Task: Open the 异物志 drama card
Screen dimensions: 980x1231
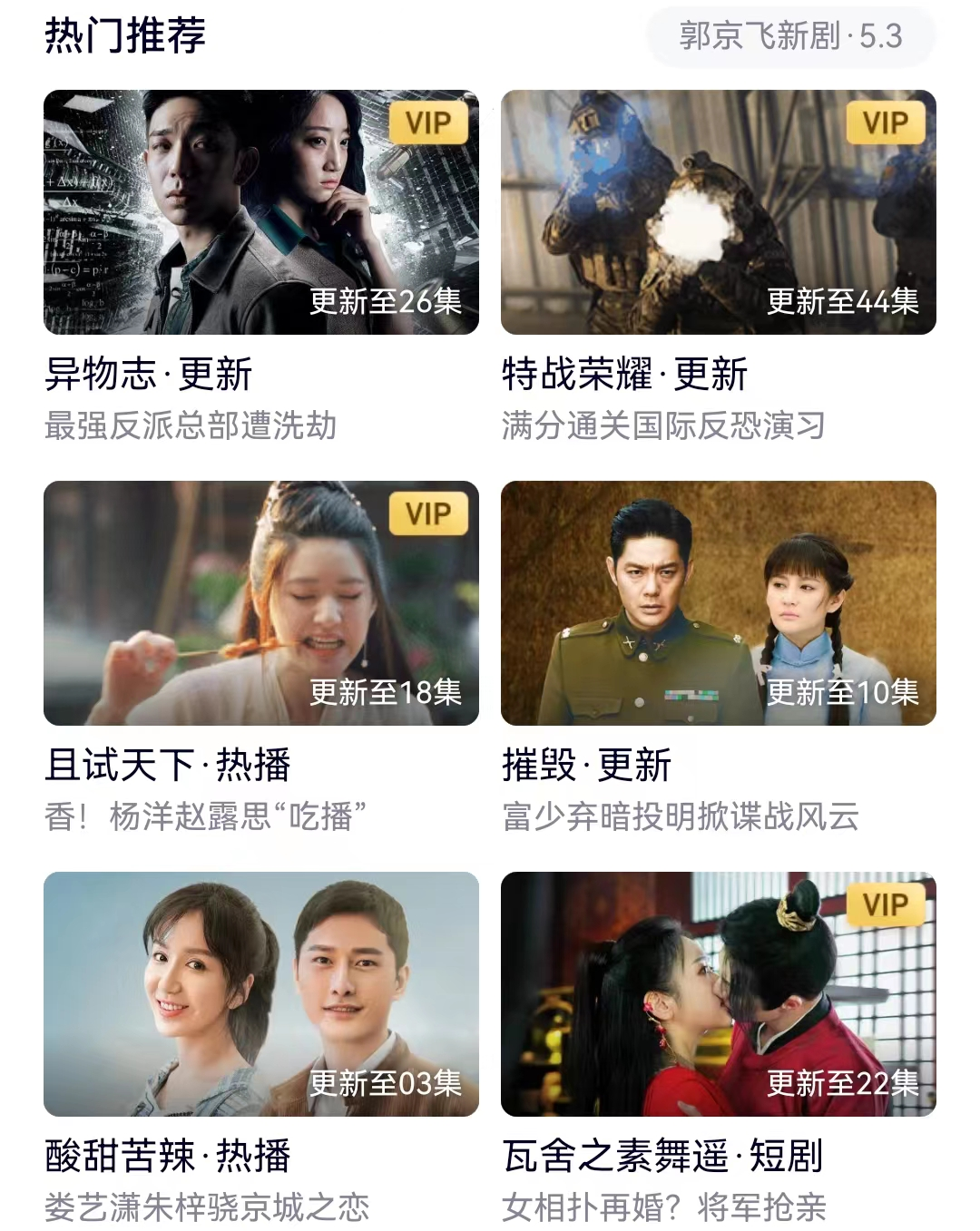Action: [261, 212]
